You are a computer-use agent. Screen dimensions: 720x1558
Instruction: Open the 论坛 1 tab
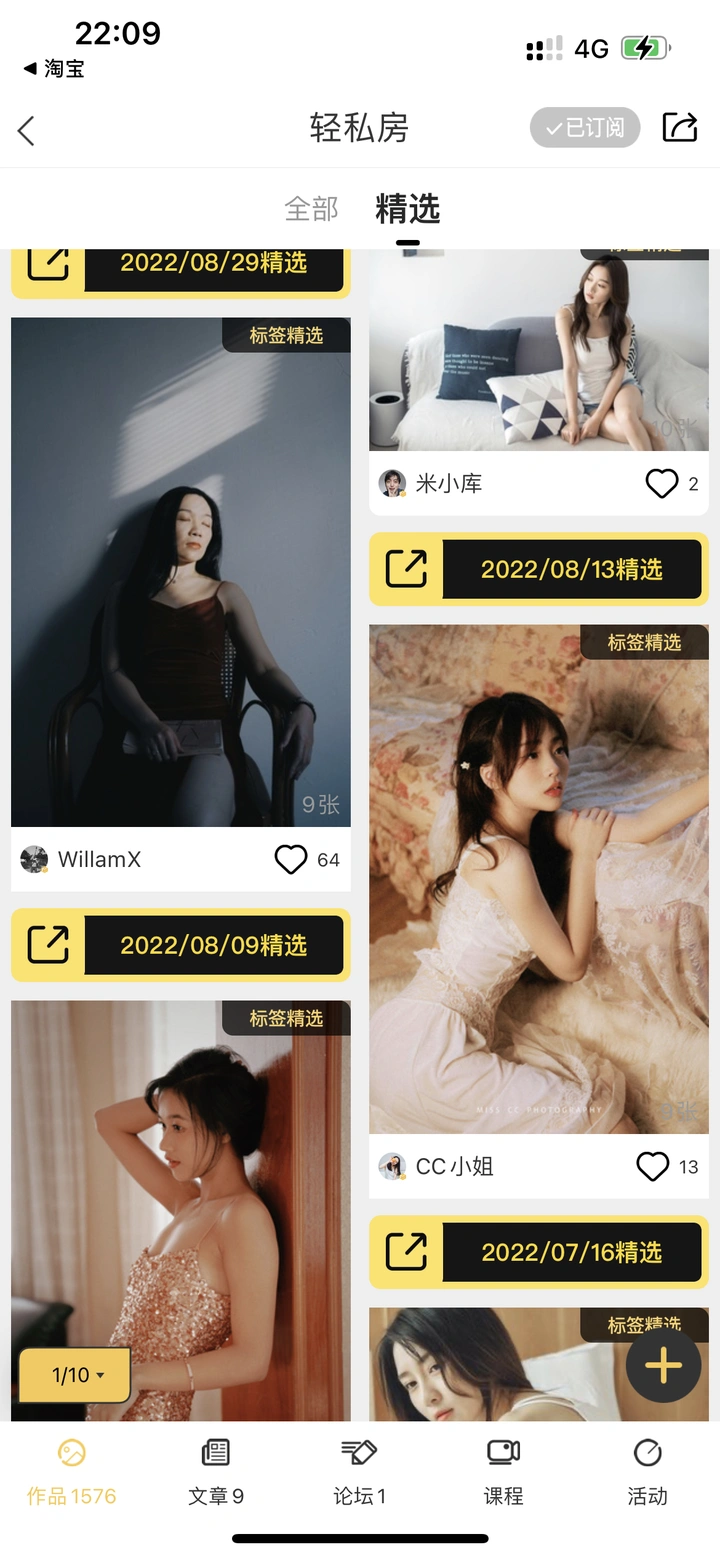tap(359, 1473)
